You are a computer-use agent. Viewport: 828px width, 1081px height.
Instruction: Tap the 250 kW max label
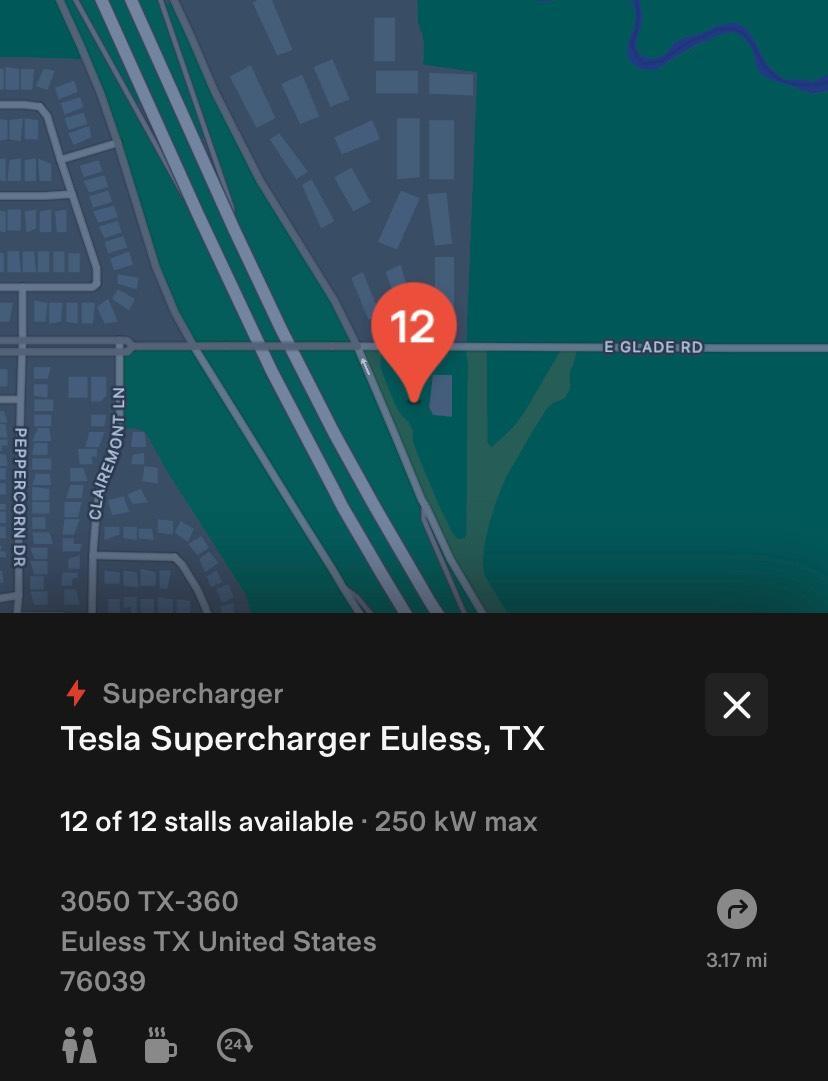(x=456, y=821)
